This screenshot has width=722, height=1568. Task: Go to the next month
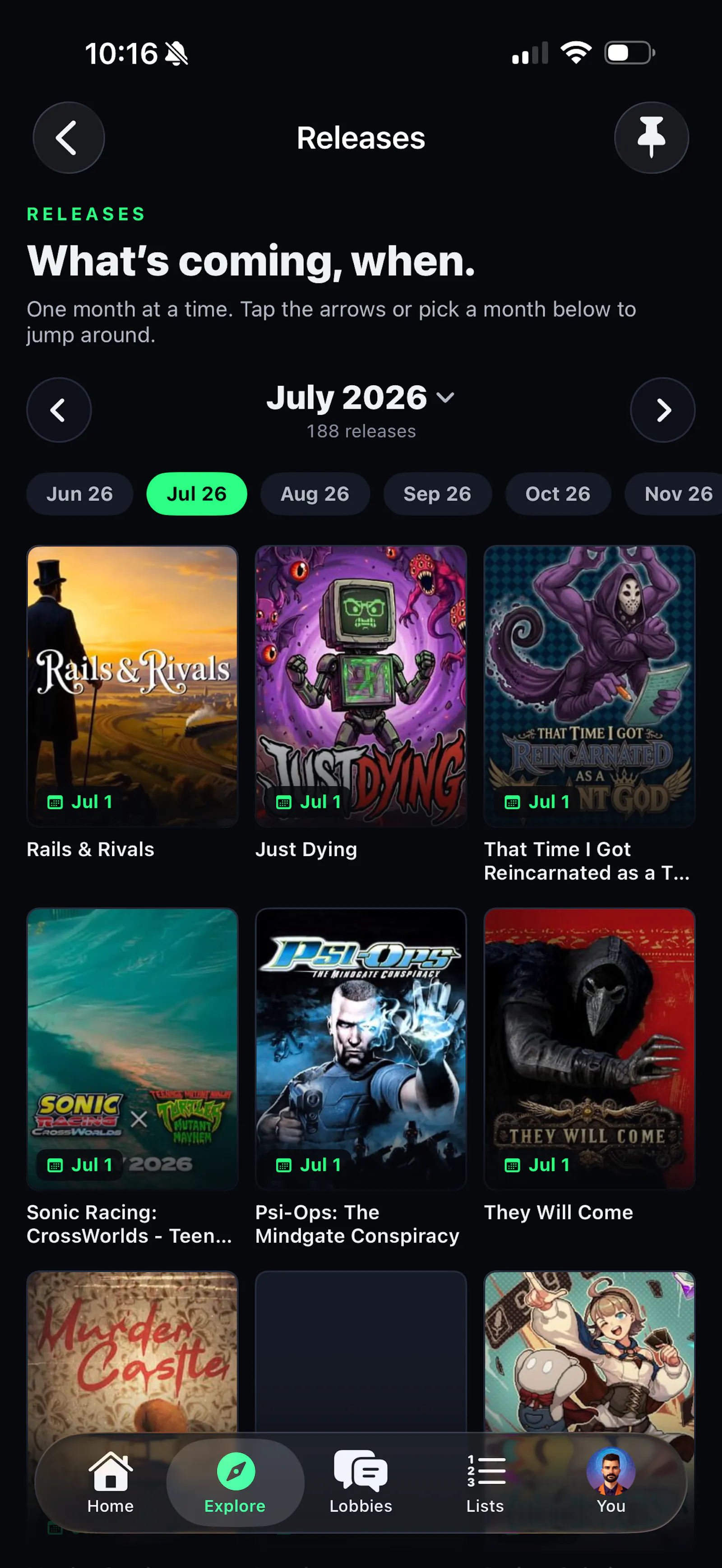click(x=662, y=410)
